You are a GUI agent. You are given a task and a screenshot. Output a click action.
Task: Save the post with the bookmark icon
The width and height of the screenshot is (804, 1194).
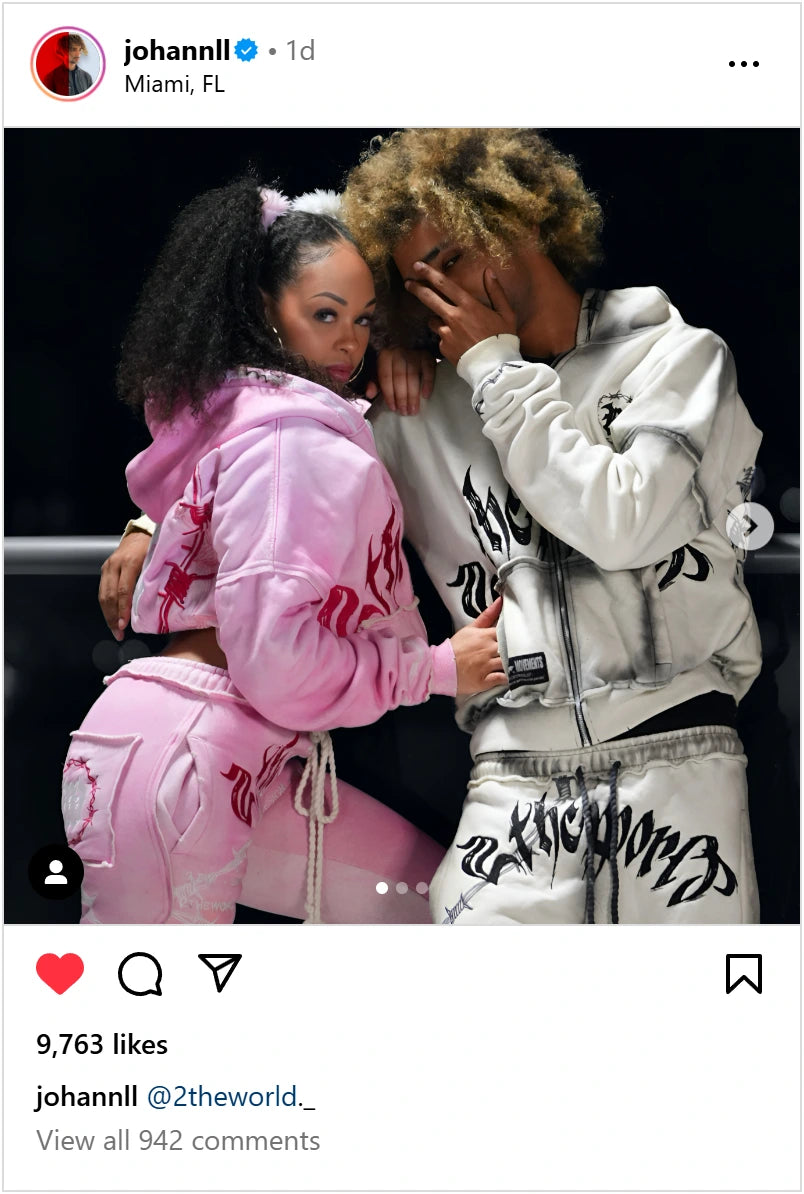pos(743,973)
